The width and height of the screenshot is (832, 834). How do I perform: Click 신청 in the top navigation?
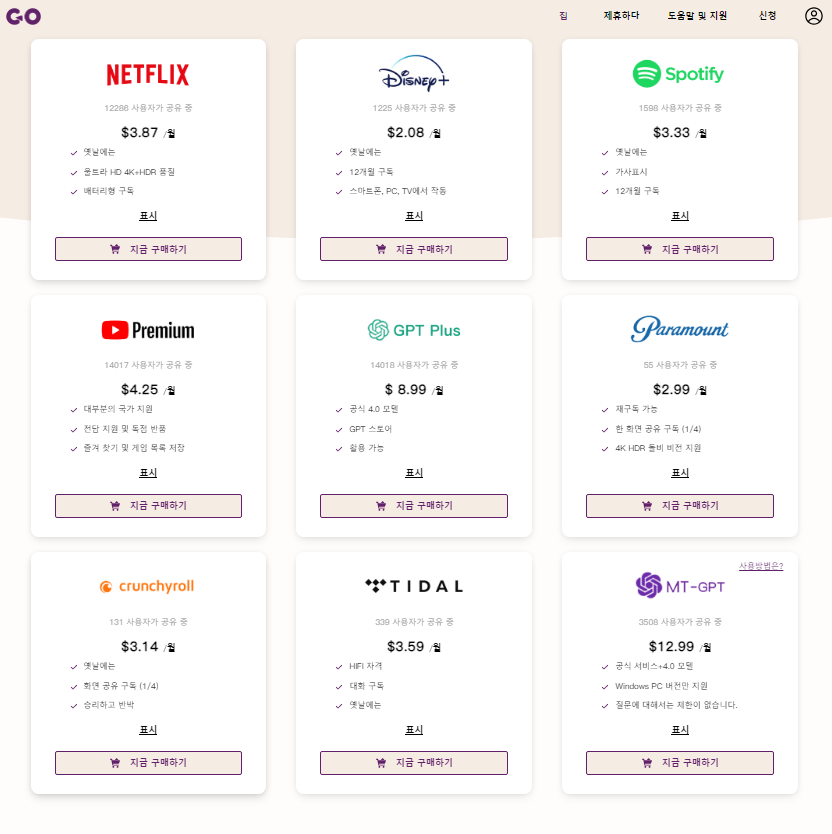point(767,17)
